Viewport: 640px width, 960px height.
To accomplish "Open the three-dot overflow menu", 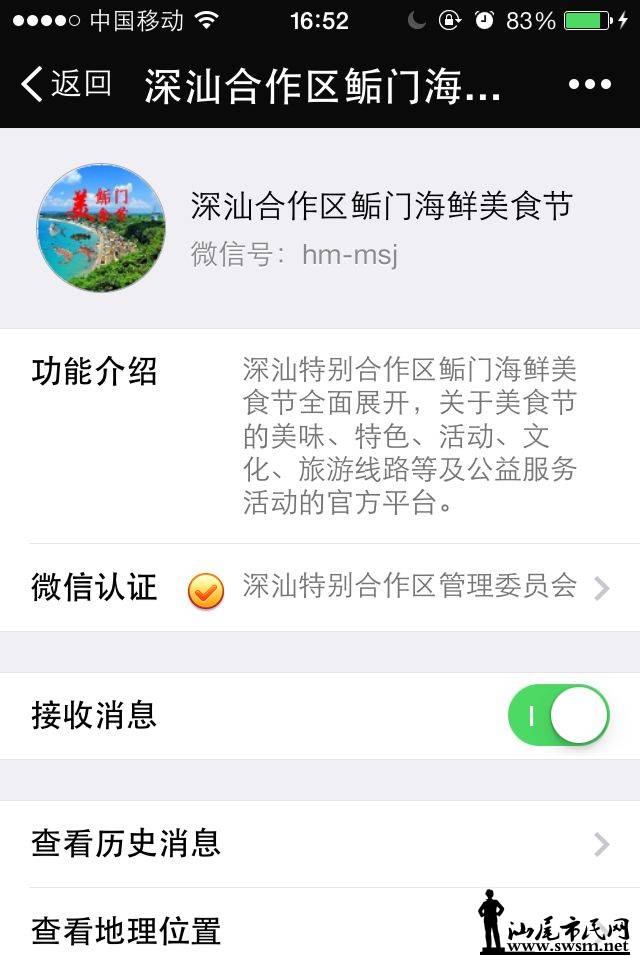I will pyautogui.click(x=589, y=85).
